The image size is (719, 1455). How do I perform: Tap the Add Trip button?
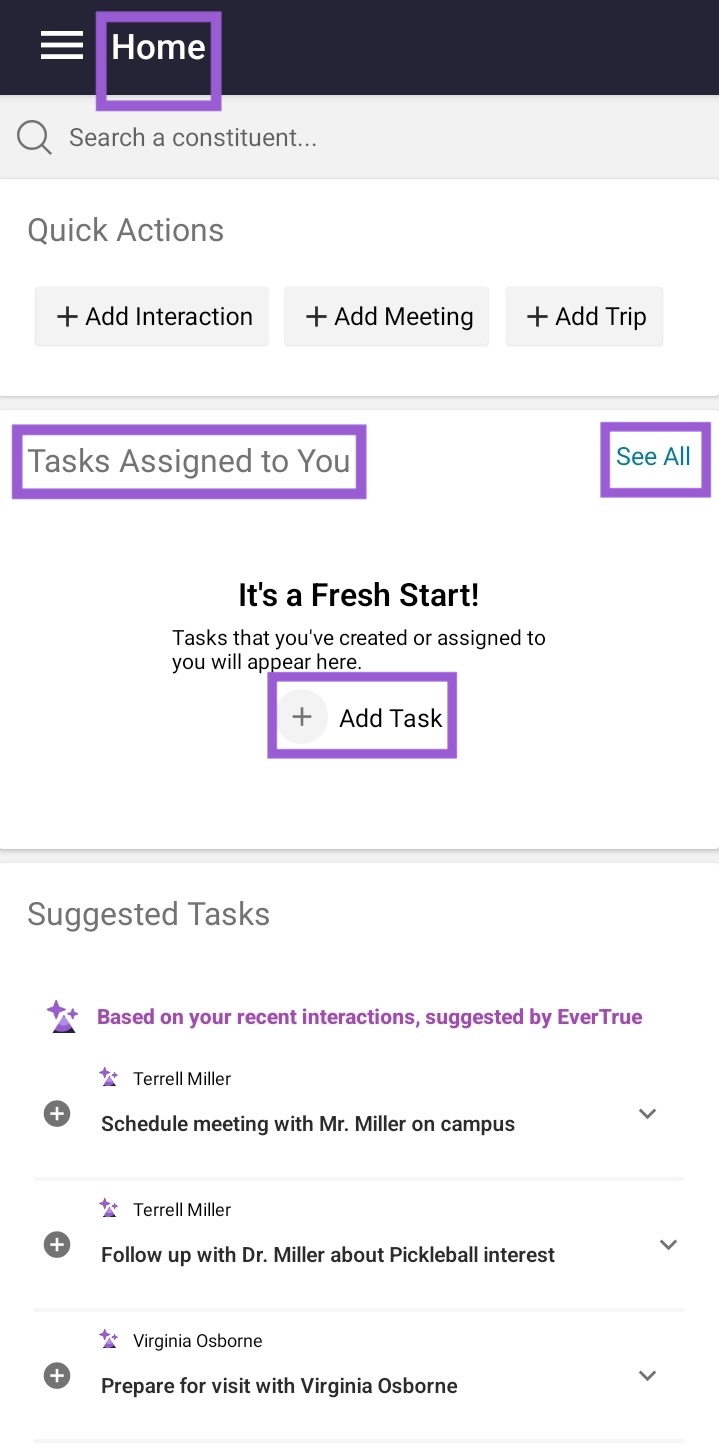(584, 317)
